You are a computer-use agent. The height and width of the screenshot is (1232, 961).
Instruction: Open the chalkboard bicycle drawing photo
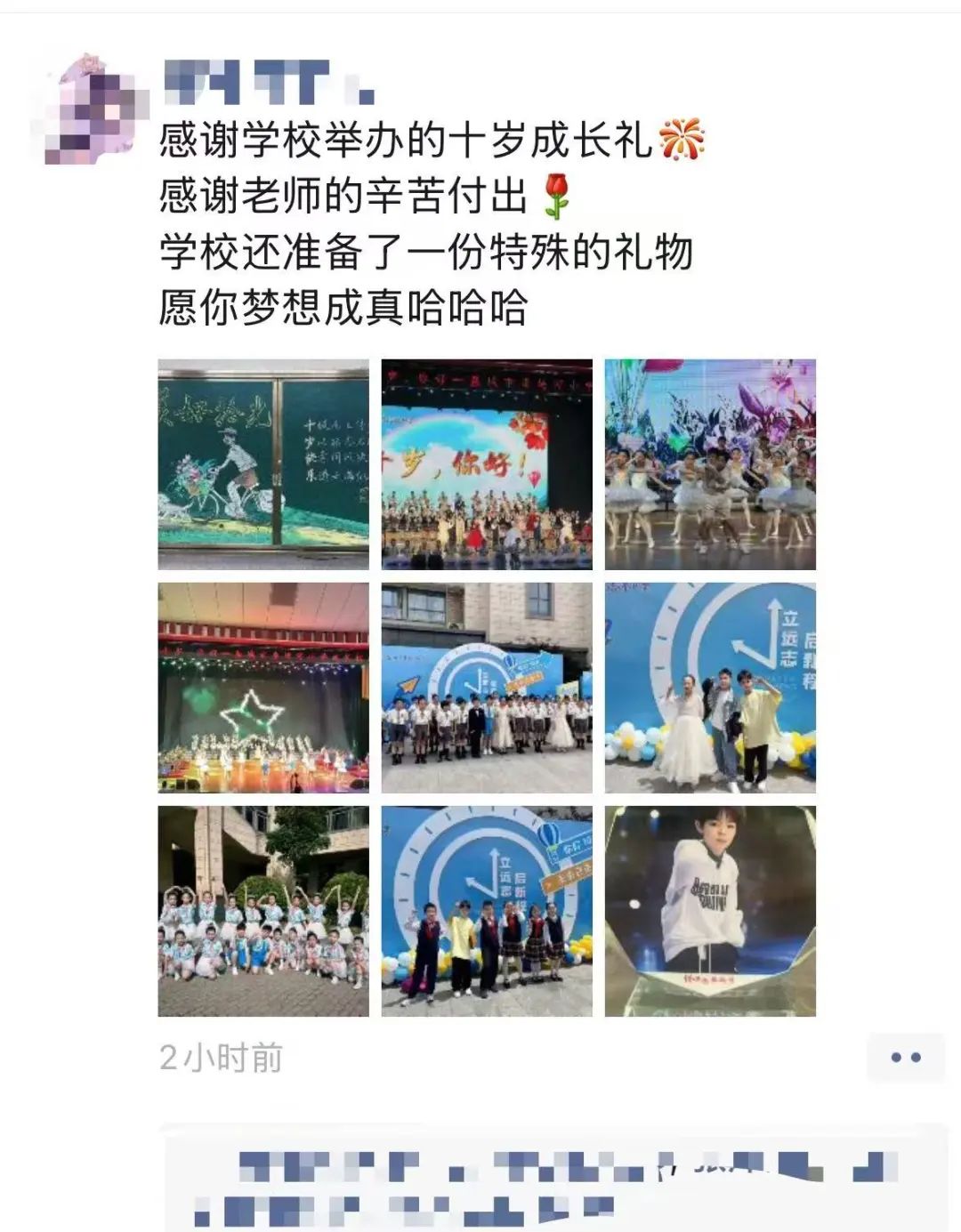(x=263, y=464)
